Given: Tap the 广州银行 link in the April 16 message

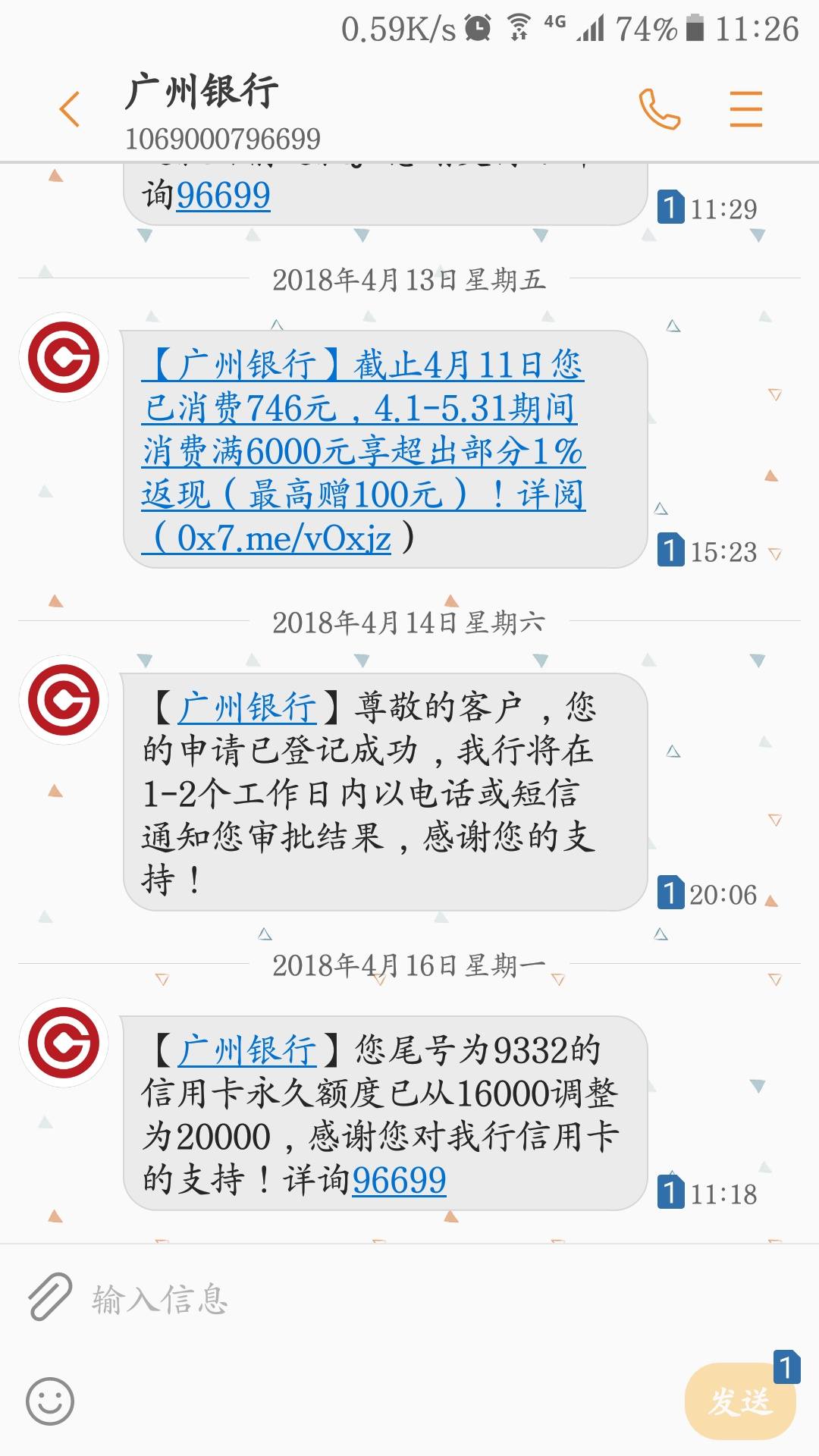Looking at the screenshot, I should pyautogui.click(x=247, y=1051).
